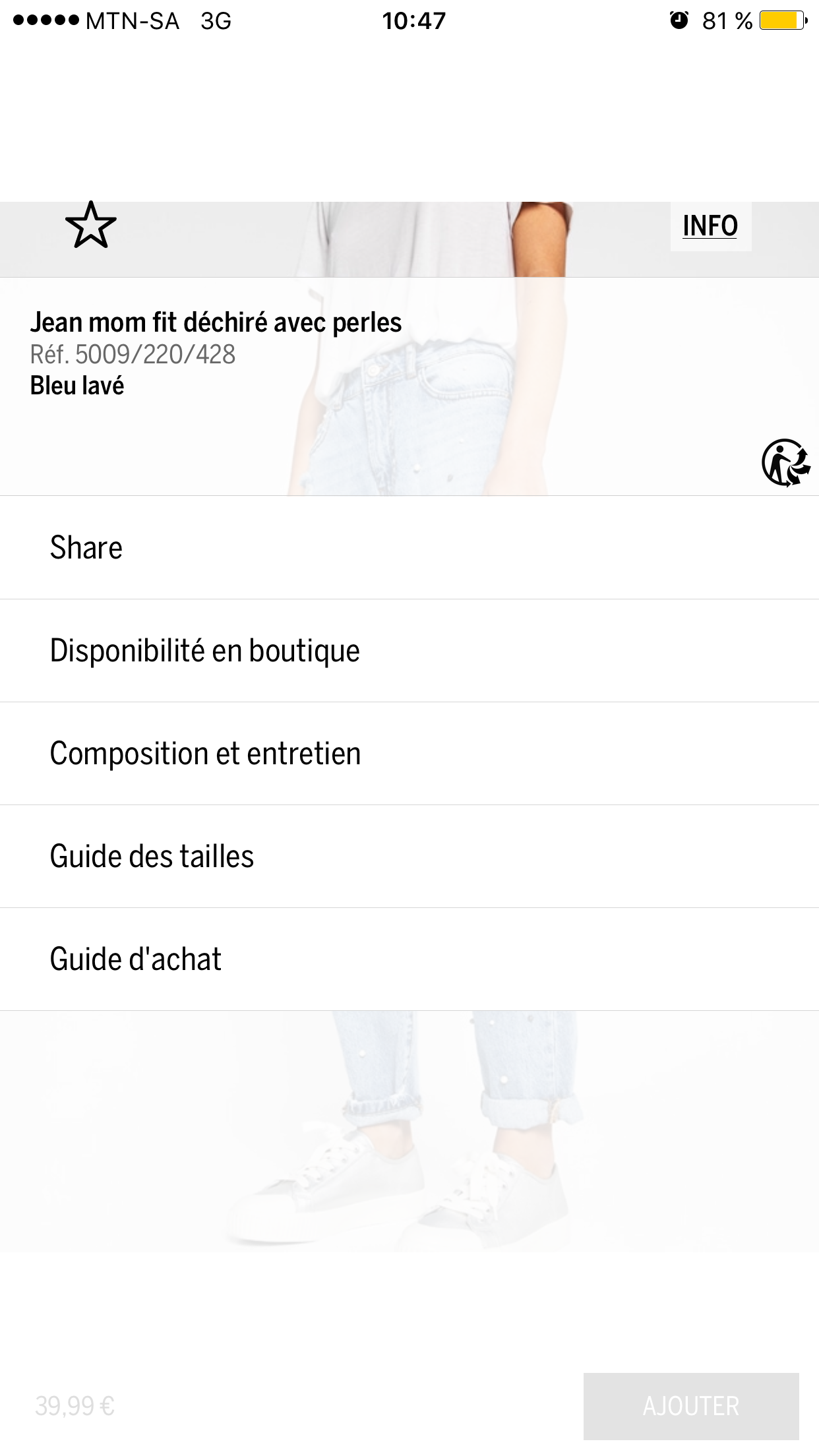Open the Share option
Image resolution: width=819 pixels, height=1456 pixels.
click(409, 547)
